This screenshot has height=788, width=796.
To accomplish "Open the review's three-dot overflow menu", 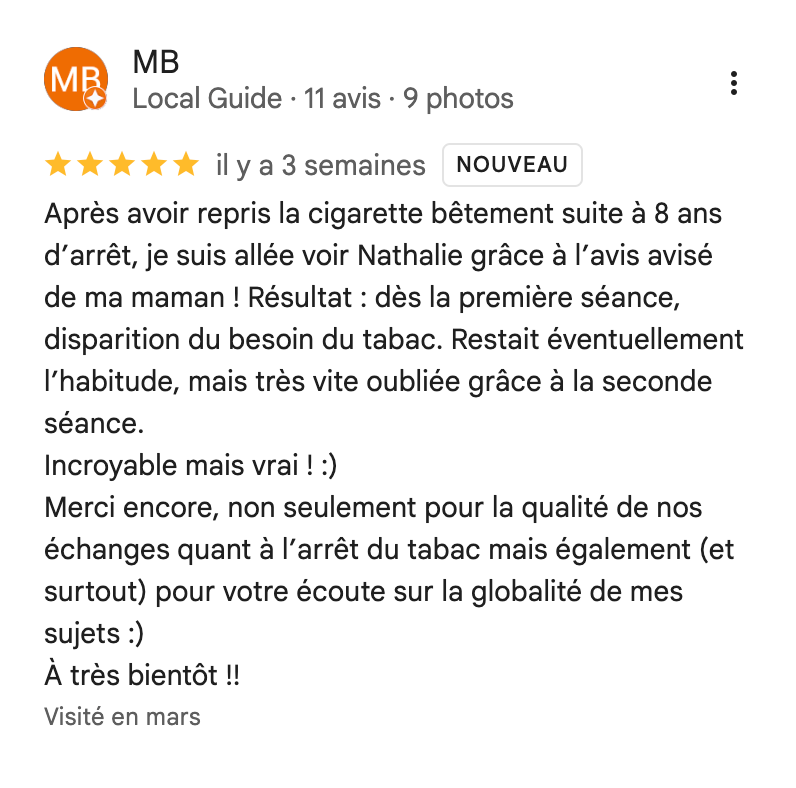I will click(734, 83).
